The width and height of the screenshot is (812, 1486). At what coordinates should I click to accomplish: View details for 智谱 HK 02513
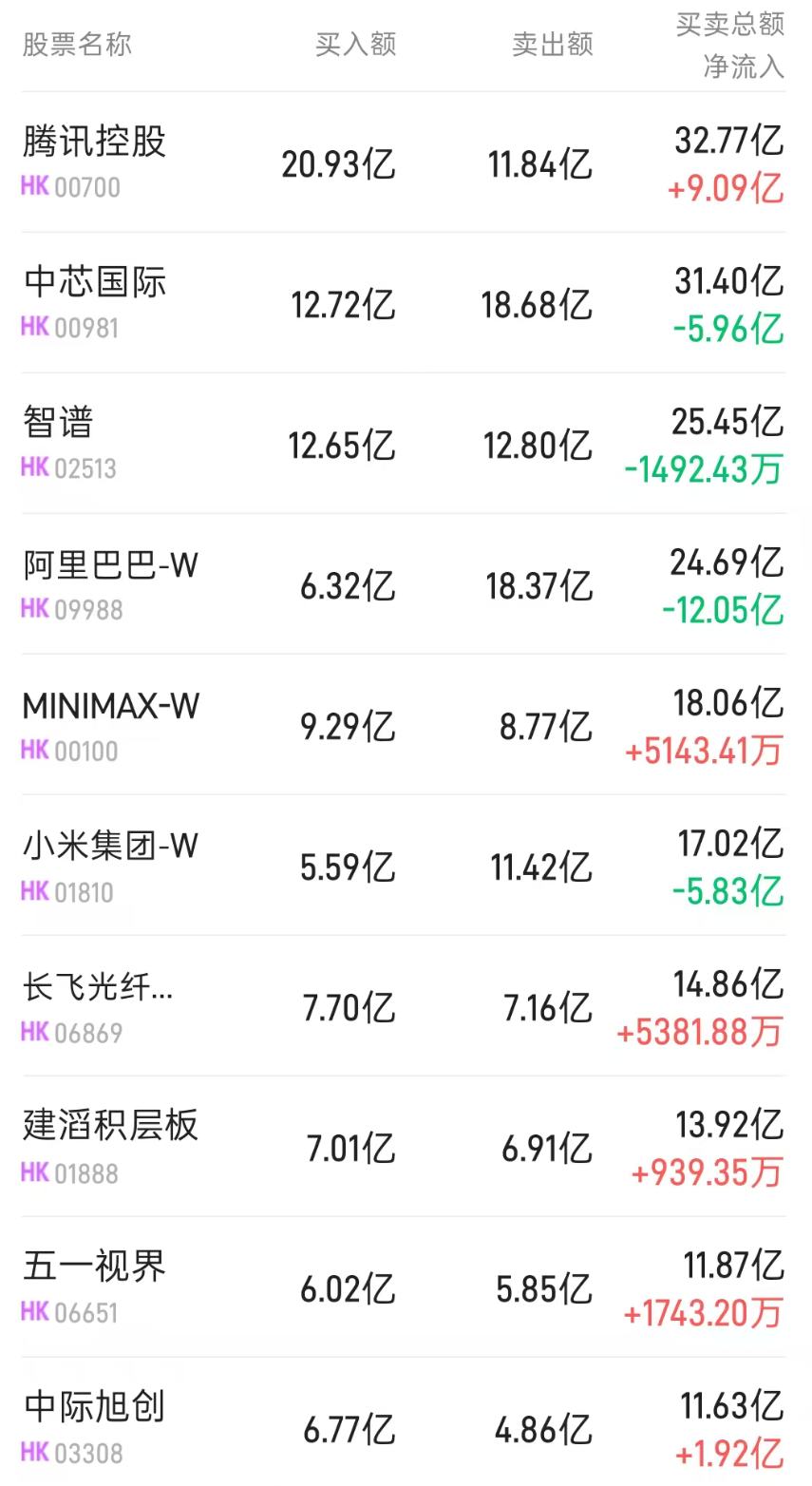pos(406,444)
